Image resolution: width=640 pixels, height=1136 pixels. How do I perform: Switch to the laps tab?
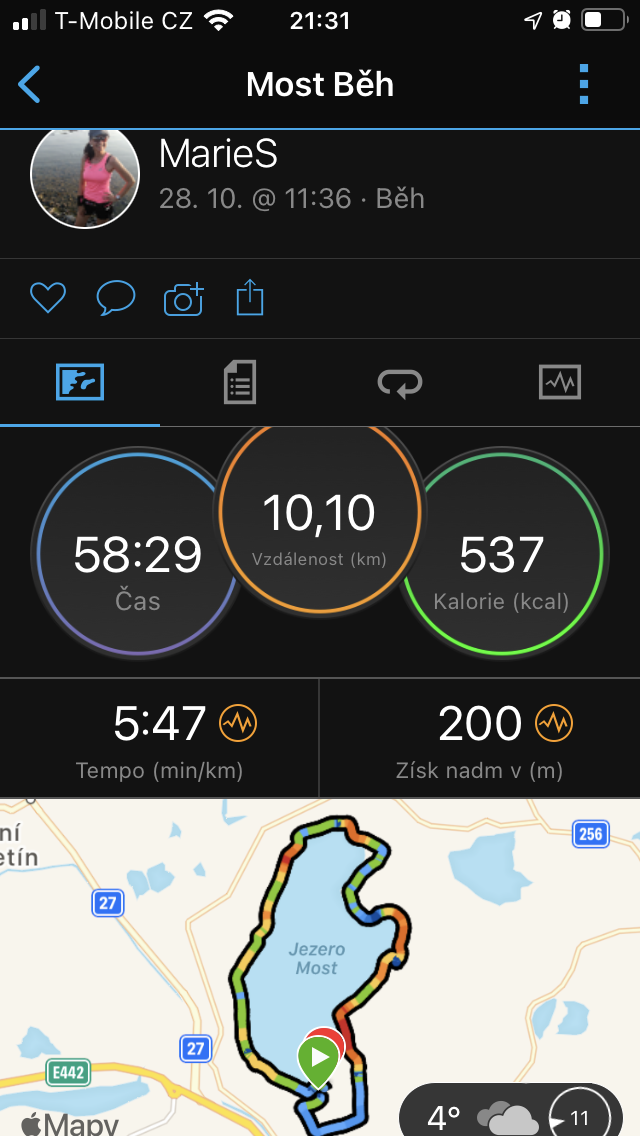pyautogui.click(x=400, y=382)
